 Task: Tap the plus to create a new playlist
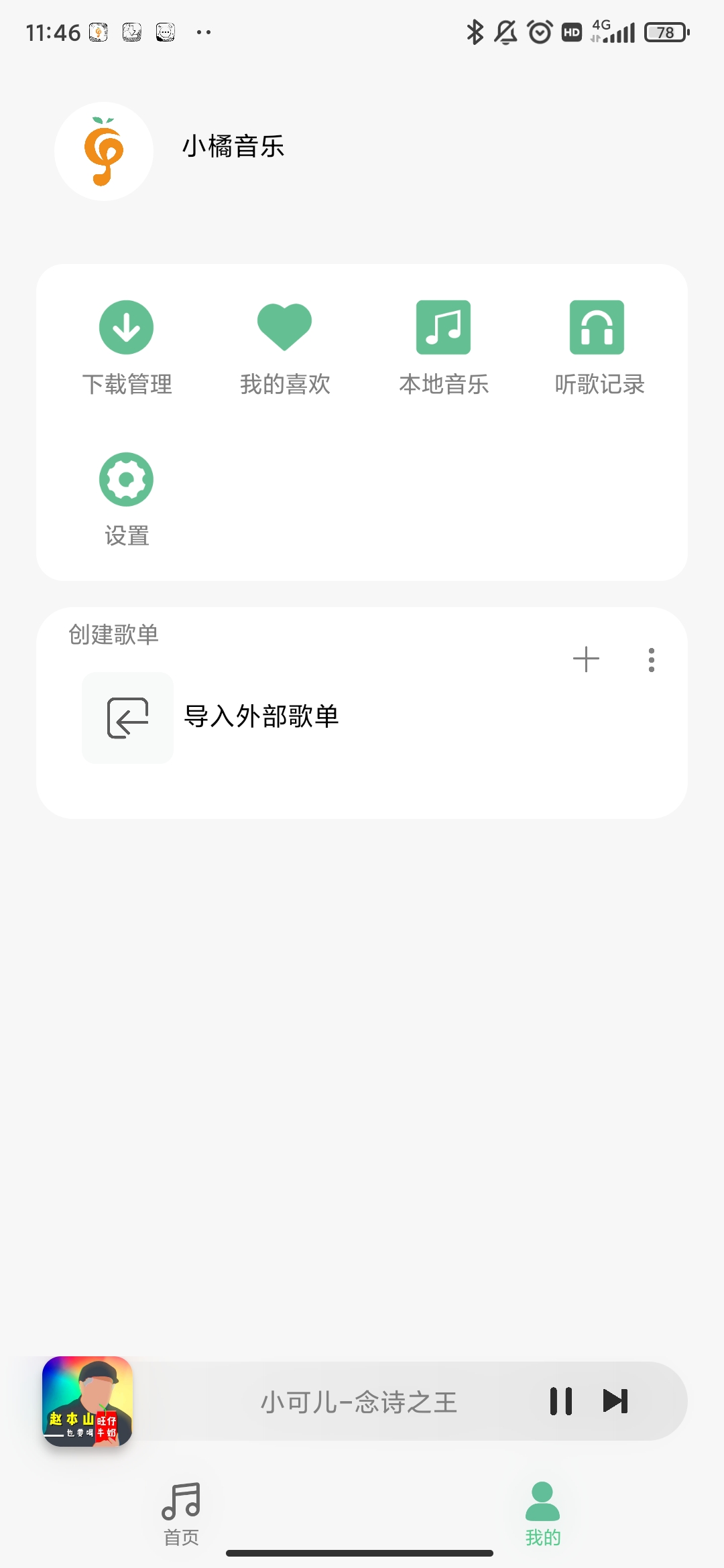pyautogui.click(x=587, y=659)
